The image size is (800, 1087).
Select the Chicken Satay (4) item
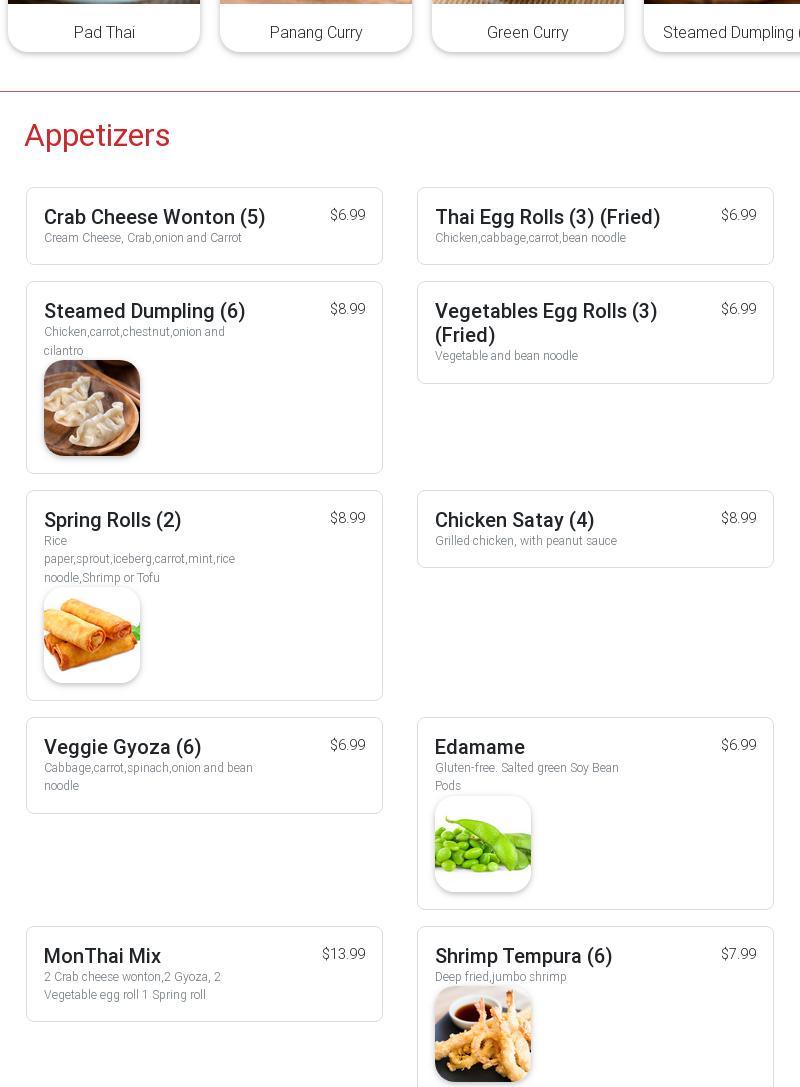coord(595,529)
